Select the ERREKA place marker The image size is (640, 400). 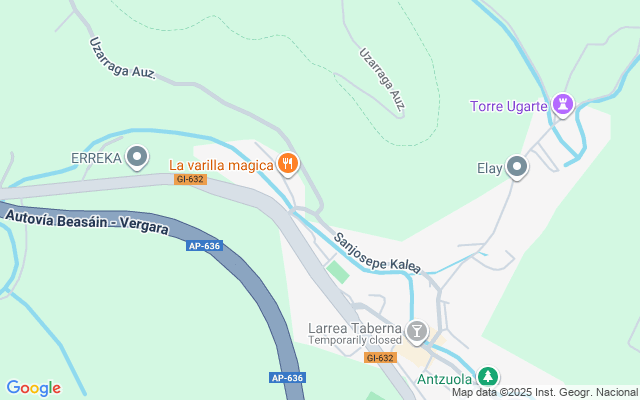pyautogui.click(x=138, y=157)
